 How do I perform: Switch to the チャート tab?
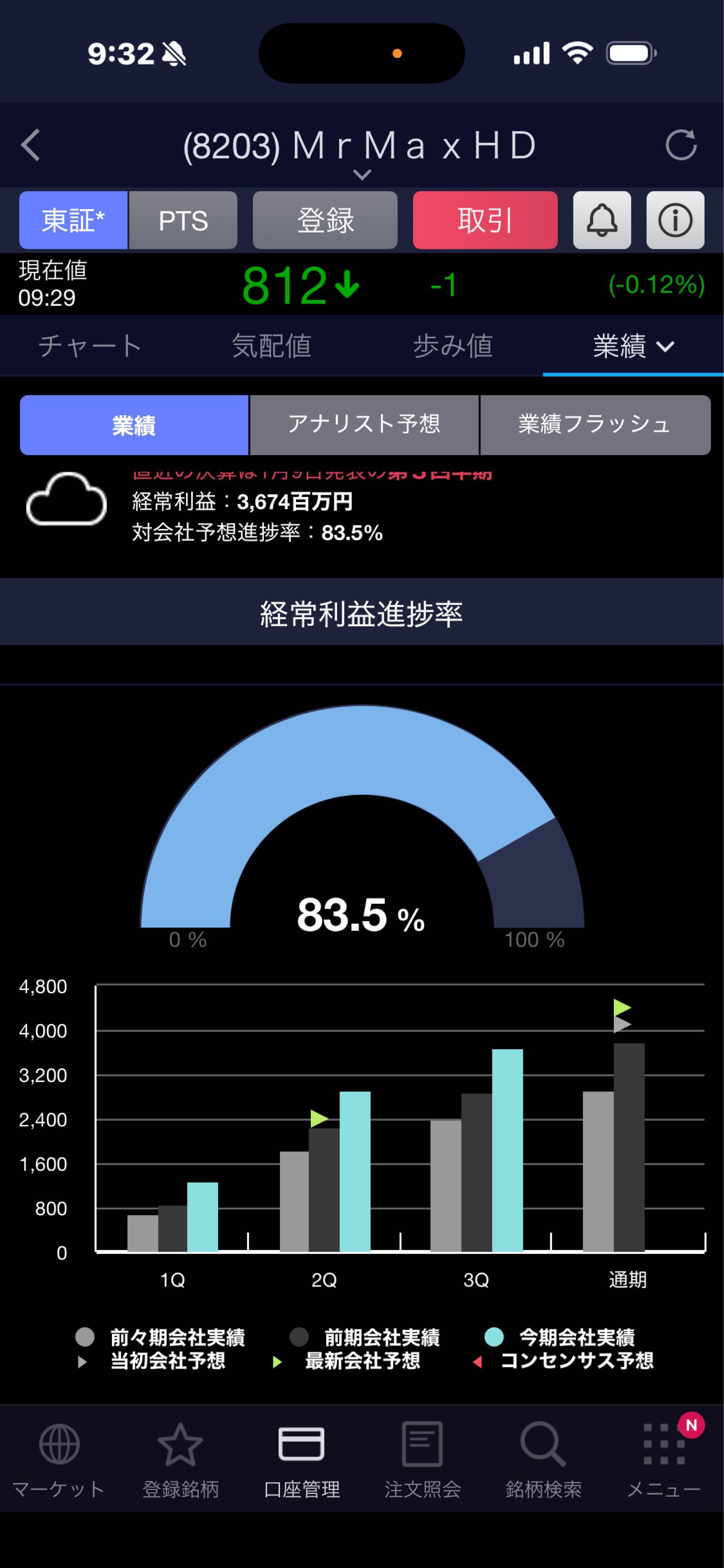click(x=90, y=346)
